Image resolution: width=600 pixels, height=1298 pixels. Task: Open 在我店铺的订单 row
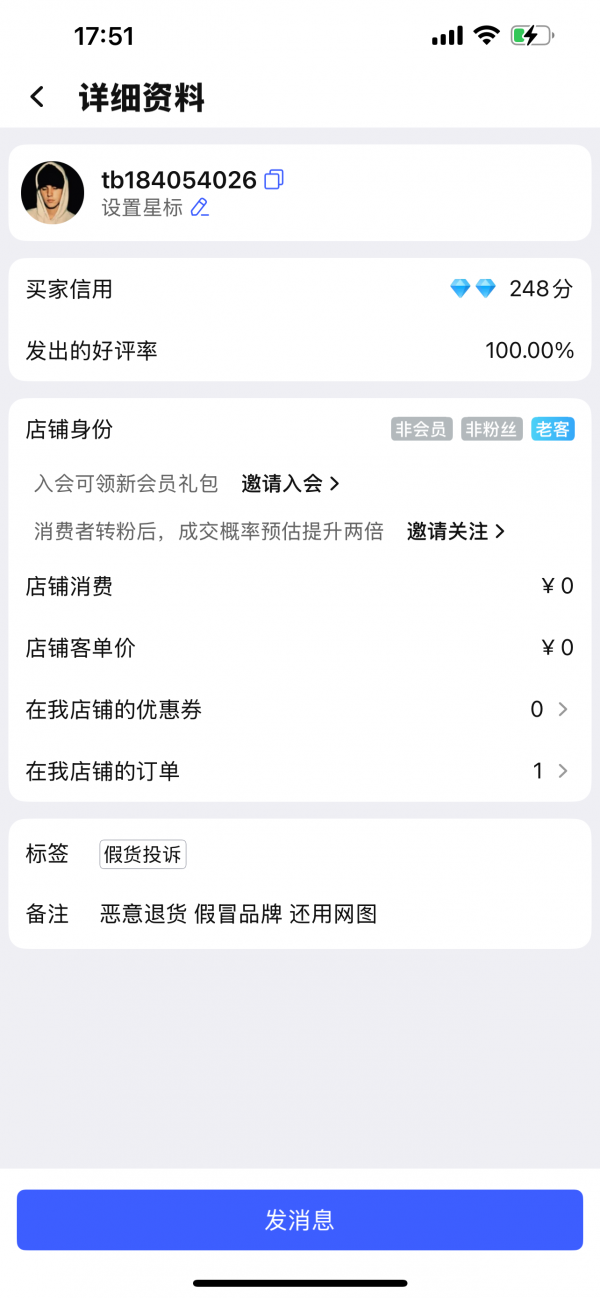(300, 771)
